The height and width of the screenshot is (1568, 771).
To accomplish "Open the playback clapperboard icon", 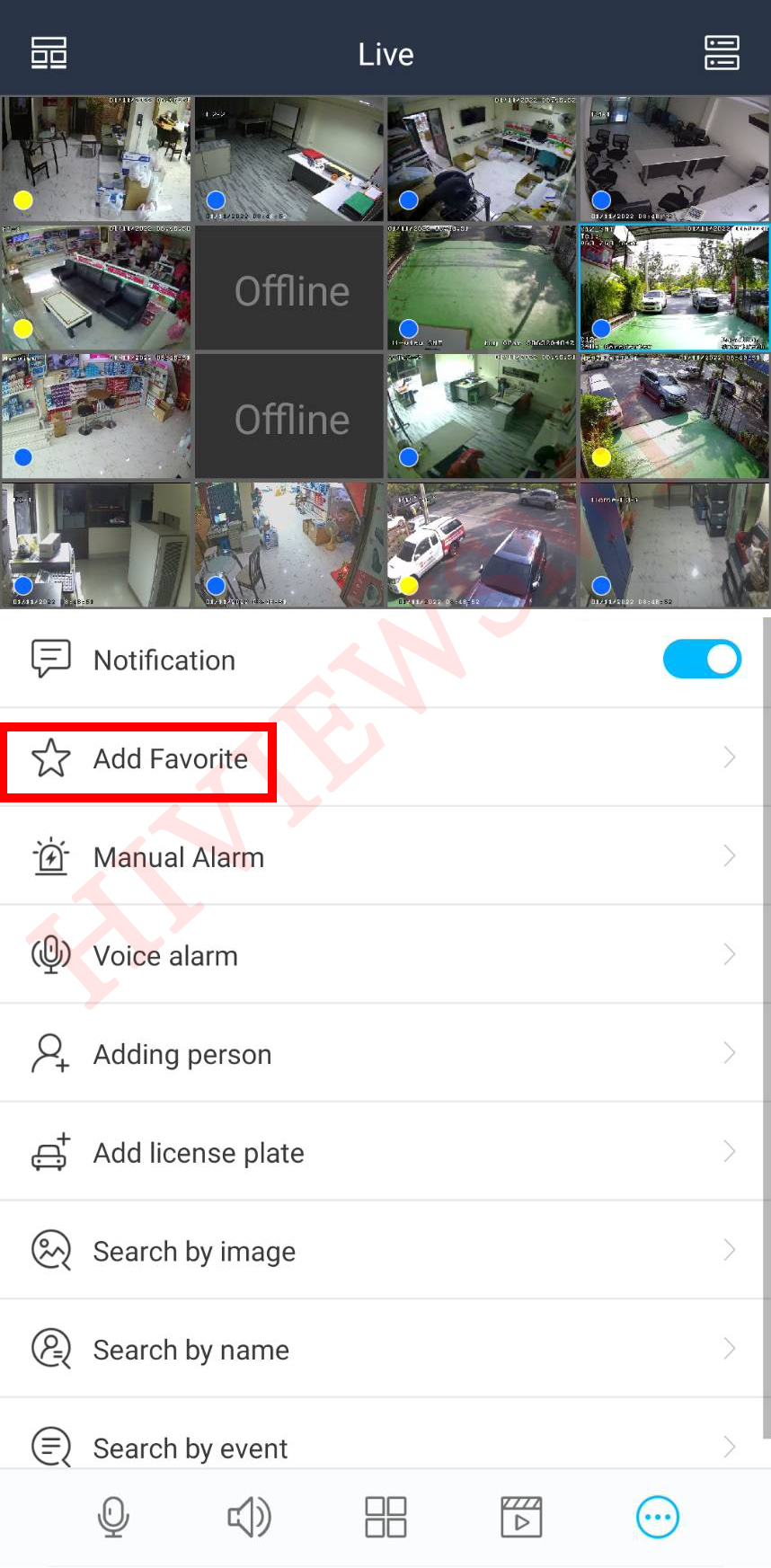I will pos(521,1518).
